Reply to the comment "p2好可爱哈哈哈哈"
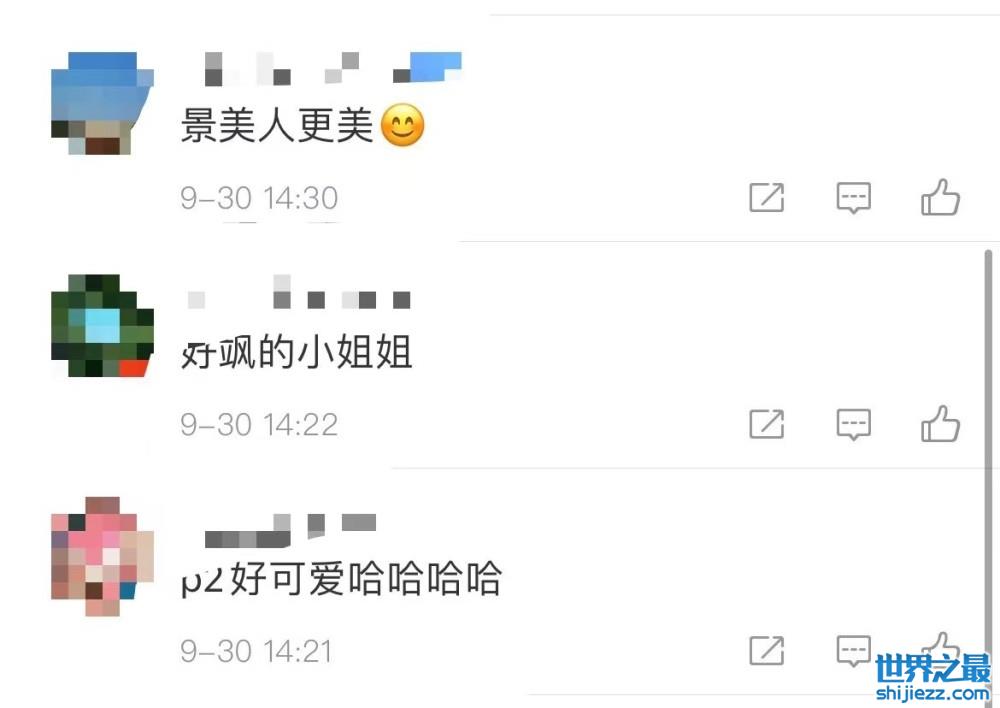The height and width of the screenshot is (708, 1000). (853, 651)
